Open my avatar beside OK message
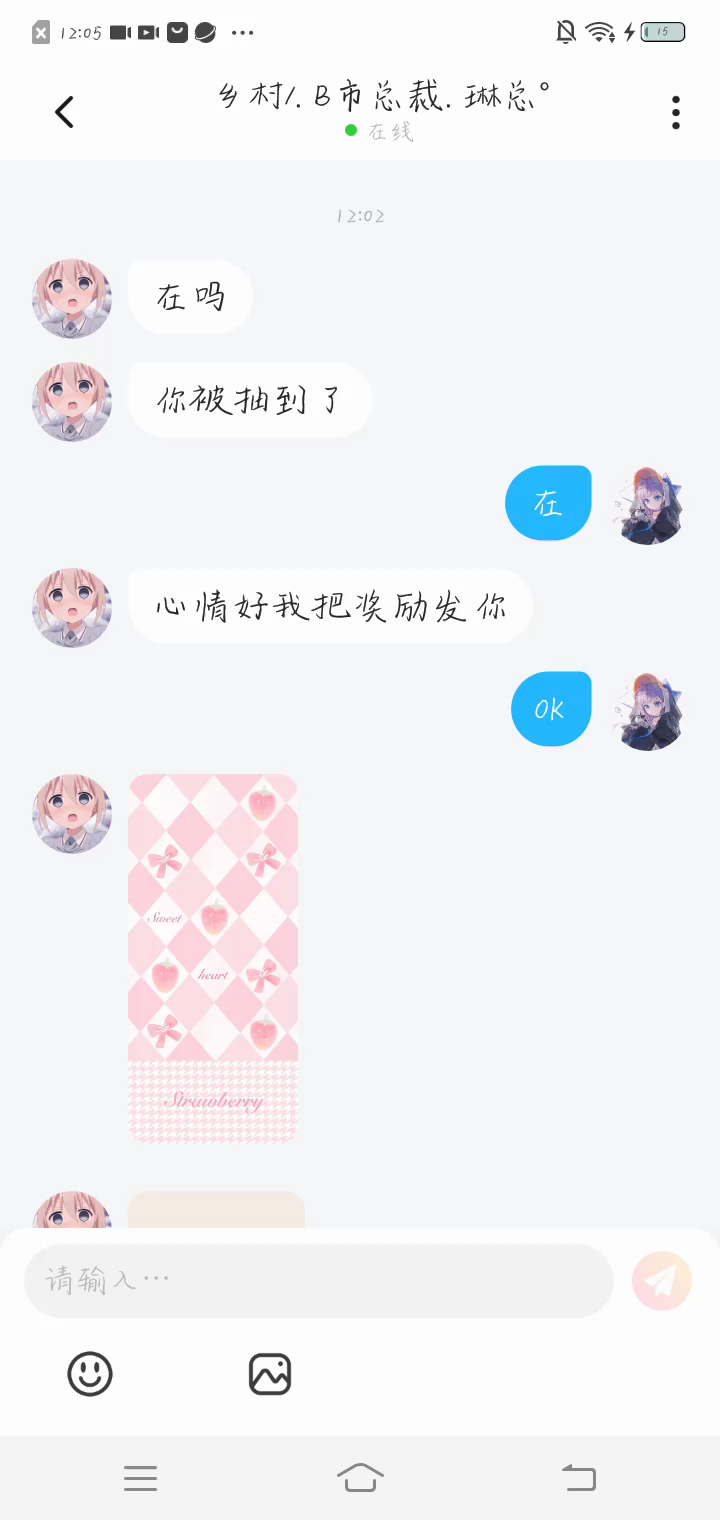The height and width of the screenshot is (1520, 720). [649, 711]
